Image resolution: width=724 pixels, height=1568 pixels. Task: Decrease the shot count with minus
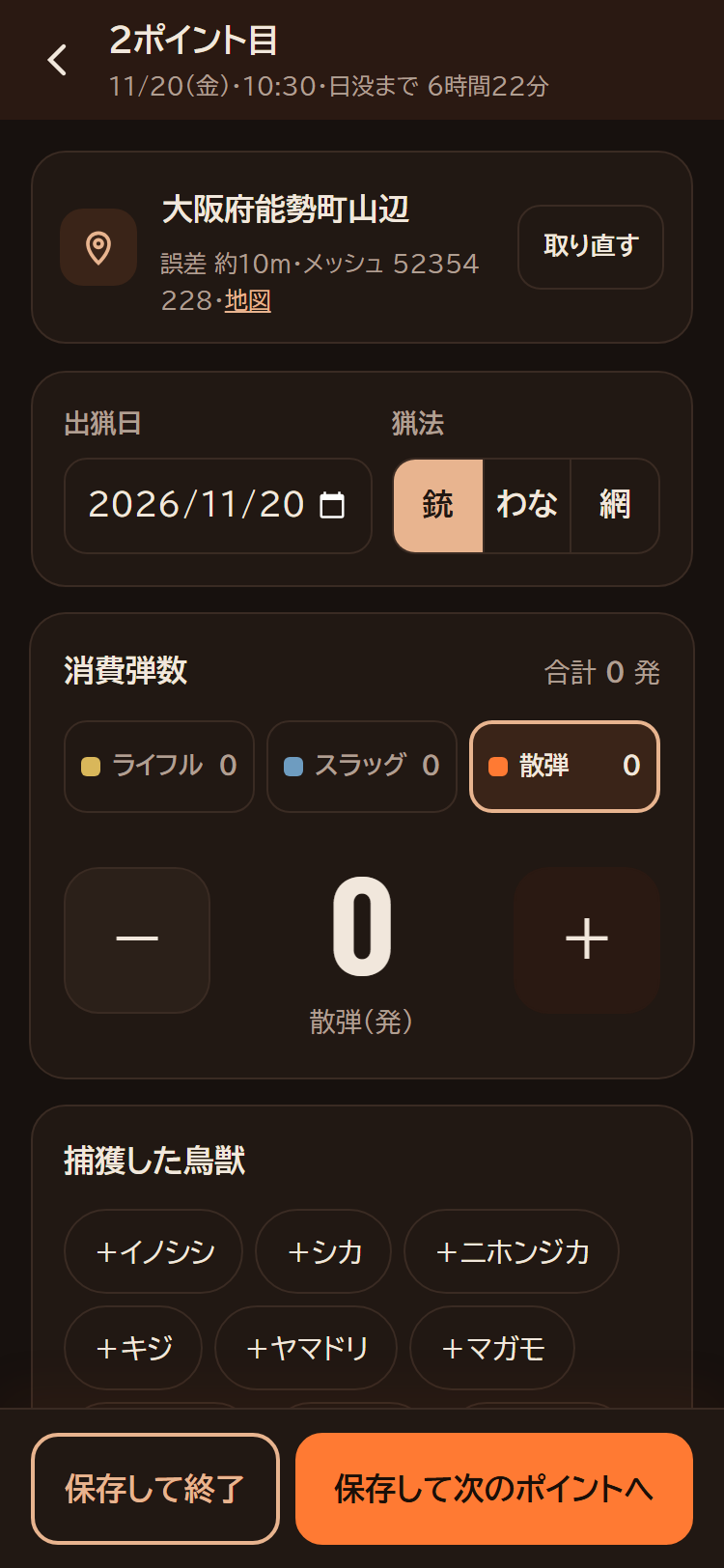coord(137,940)
